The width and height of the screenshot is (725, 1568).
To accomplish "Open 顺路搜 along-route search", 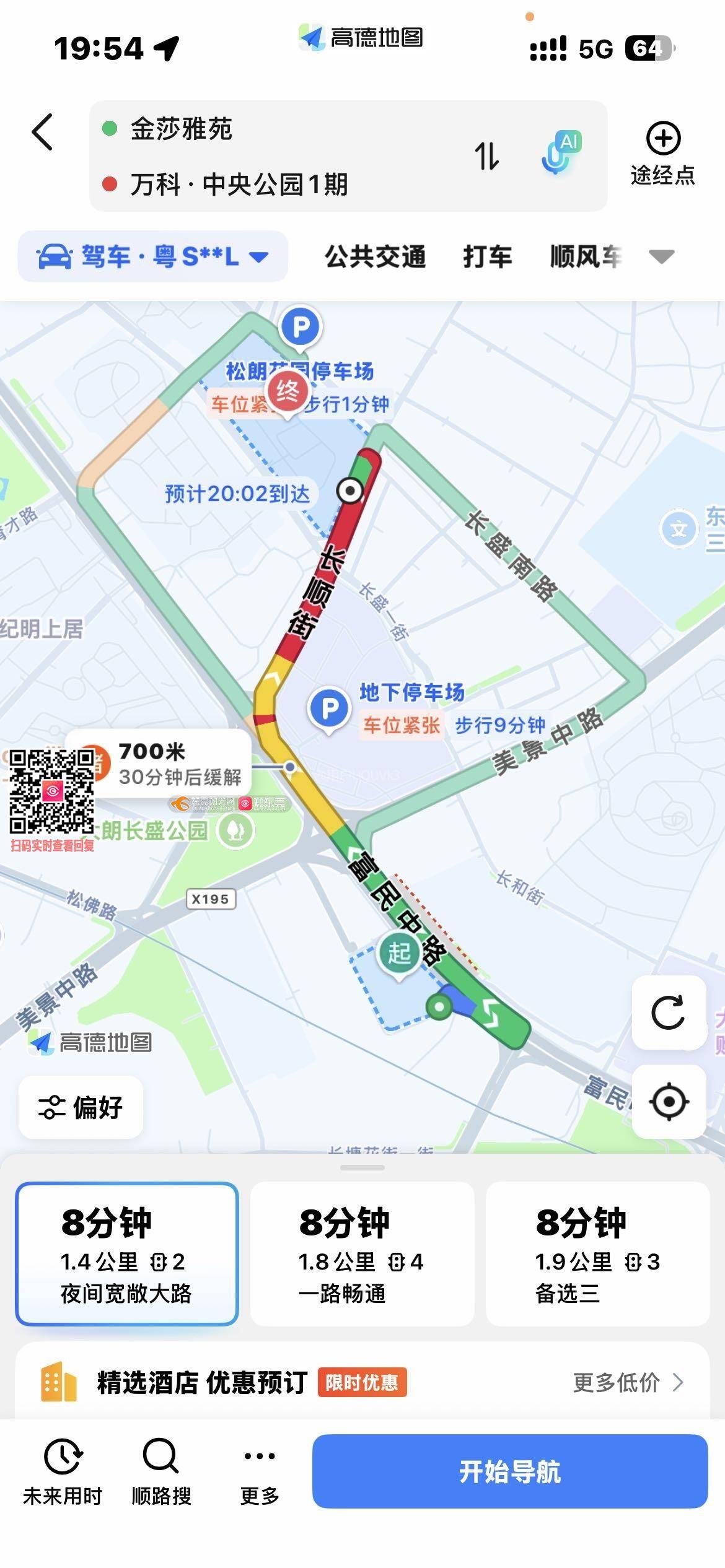I will tap(161, 1472).
